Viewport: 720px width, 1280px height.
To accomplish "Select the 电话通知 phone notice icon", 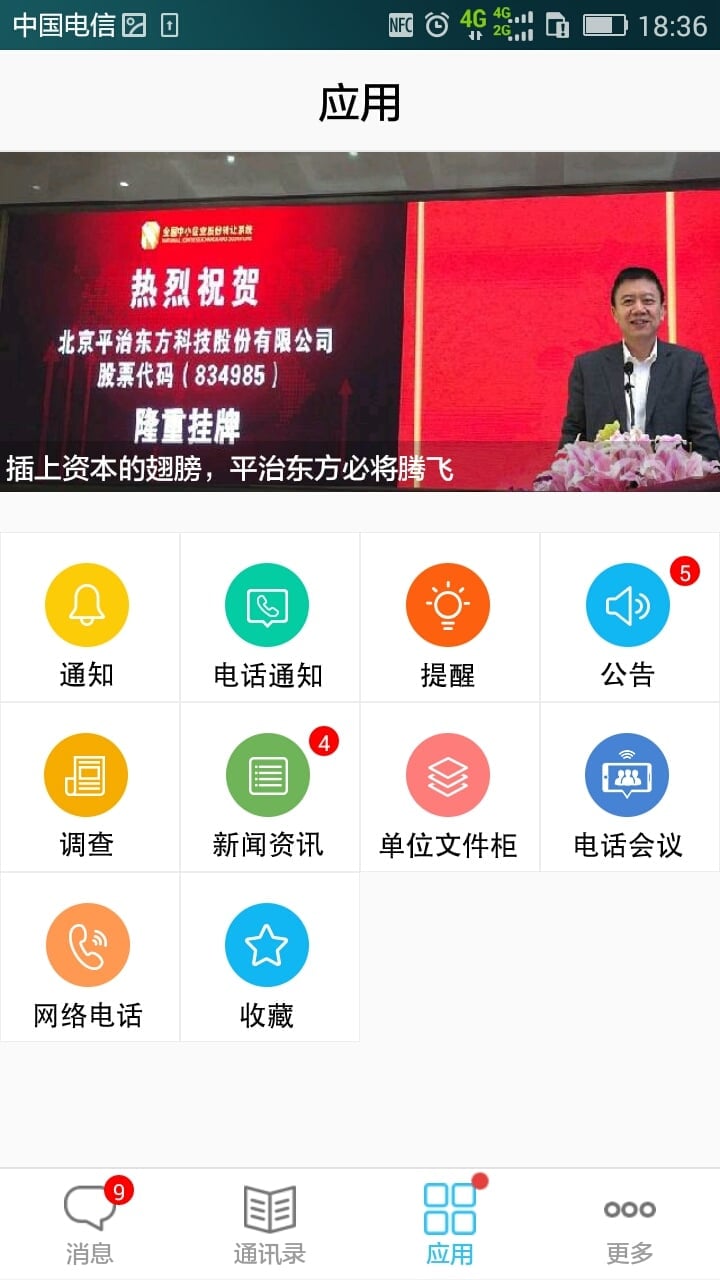I will 269,605.
